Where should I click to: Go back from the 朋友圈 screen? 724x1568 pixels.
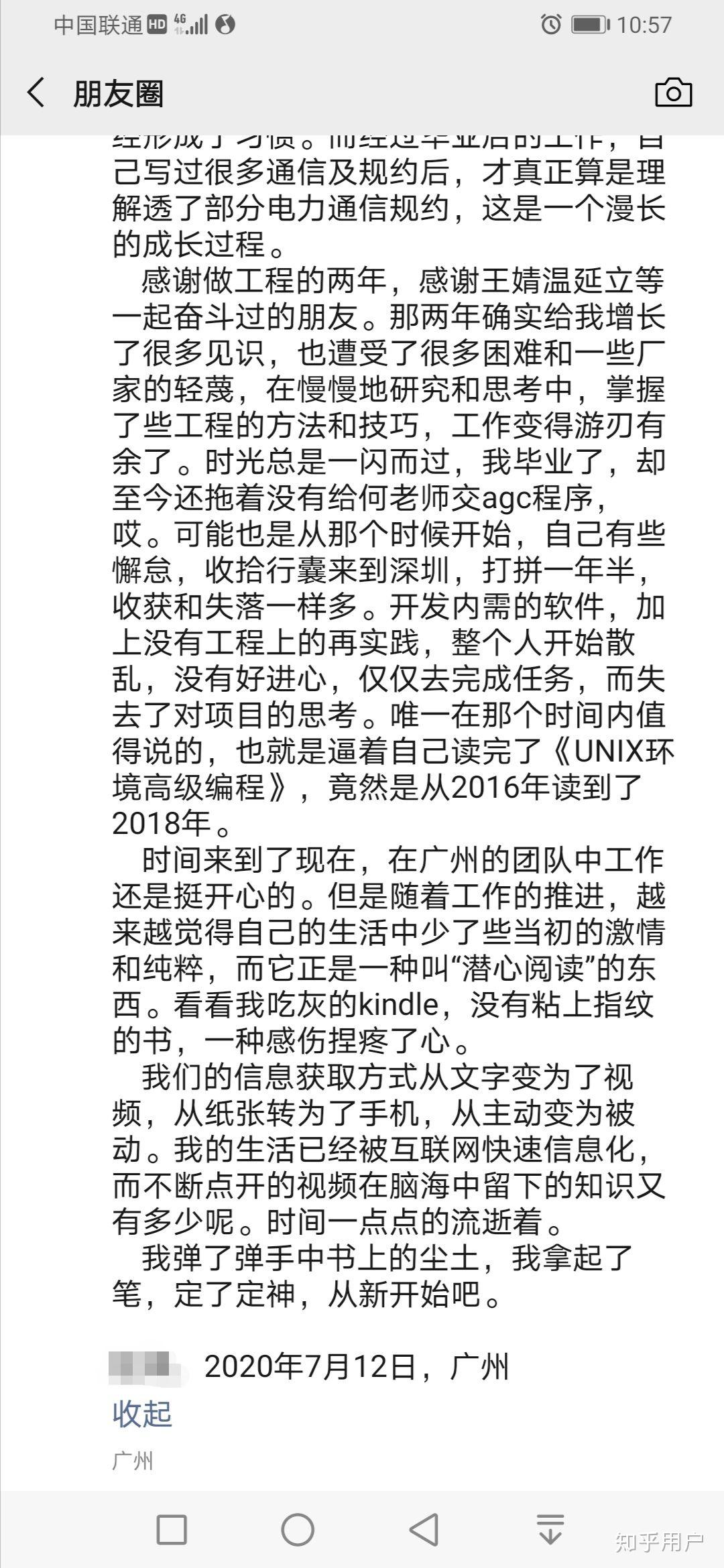36,92
